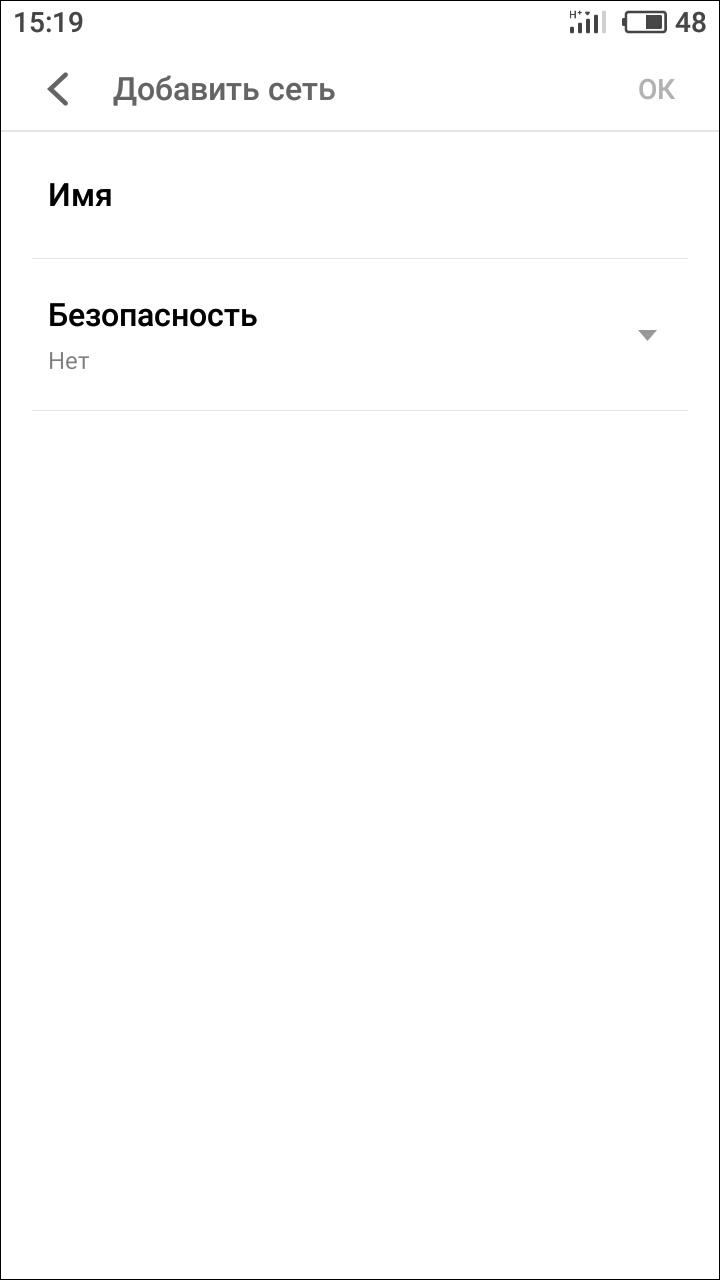Confirm with the OK button
Image resolution: width=720 pixels, height=1280 pixels.
656,89
